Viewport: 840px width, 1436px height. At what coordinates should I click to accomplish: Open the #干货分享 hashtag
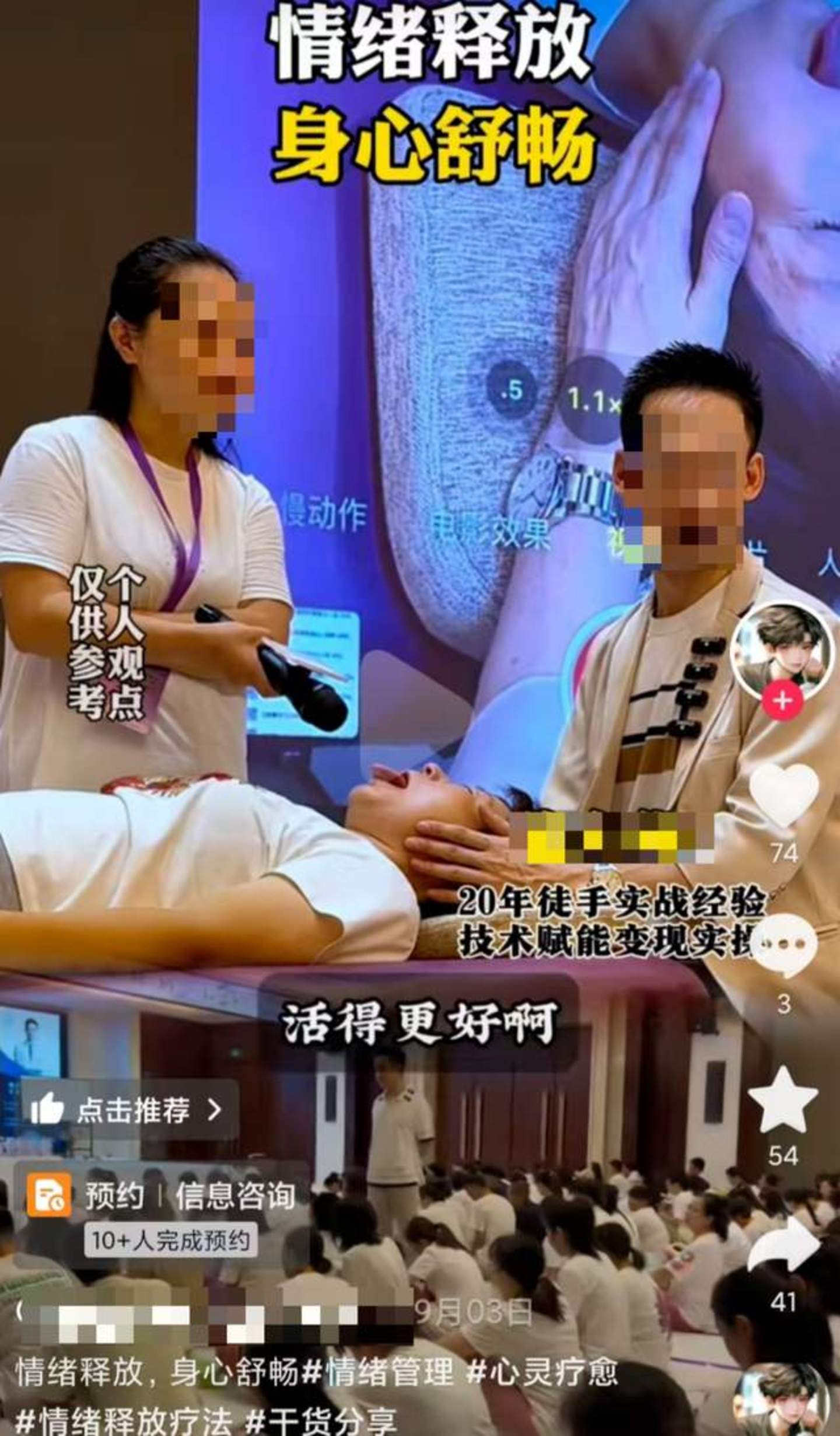pyautogui.click(x=322, y=1419)
